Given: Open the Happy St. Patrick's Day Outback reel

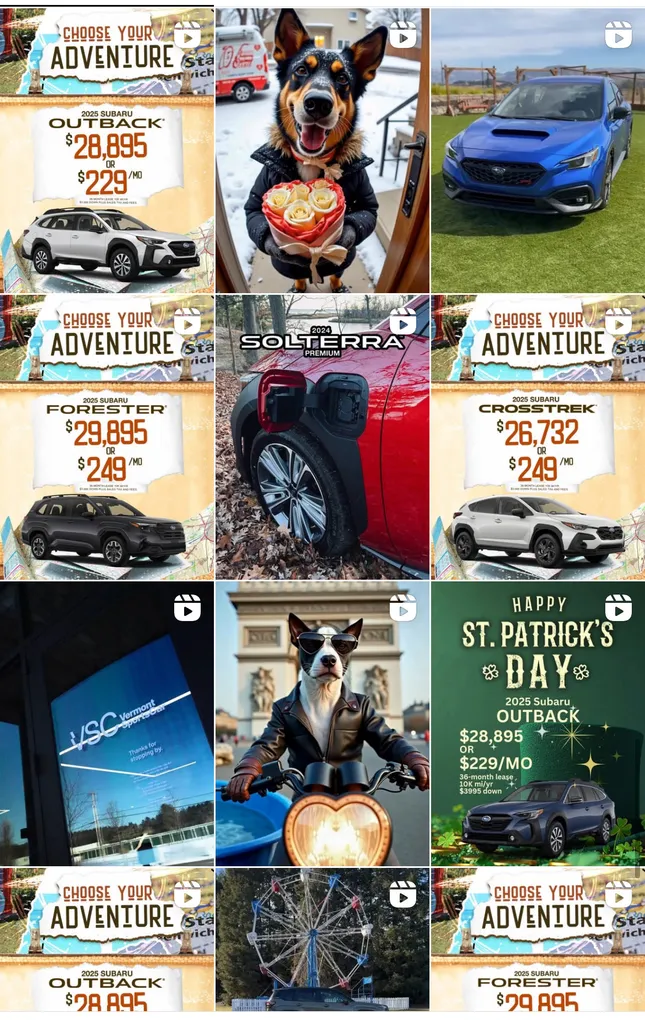Looking at the screenshot, I should pos(538,723).
